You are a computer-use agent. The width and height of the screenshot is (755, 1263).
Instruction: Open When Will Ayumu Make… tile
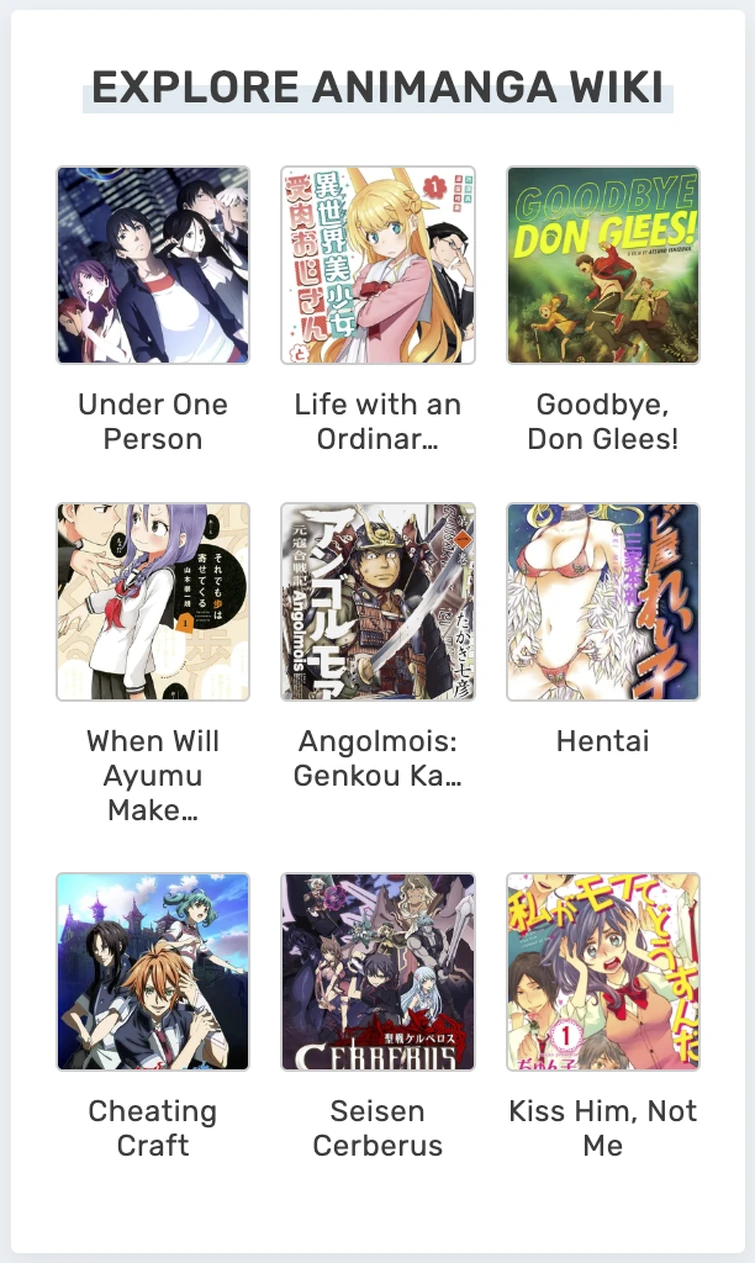point(153,601)
